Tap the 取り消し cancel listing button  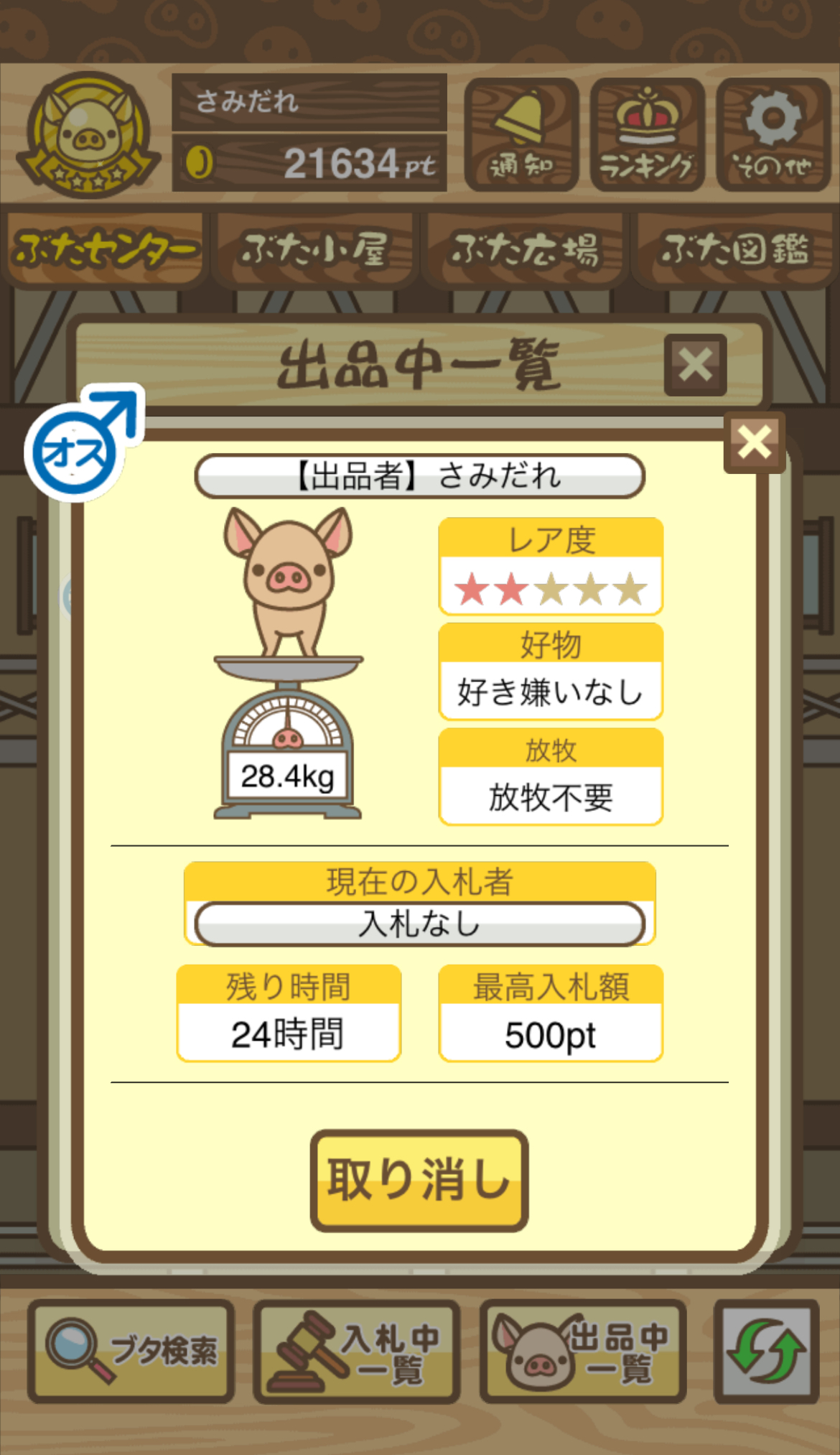click(419, 1180)
